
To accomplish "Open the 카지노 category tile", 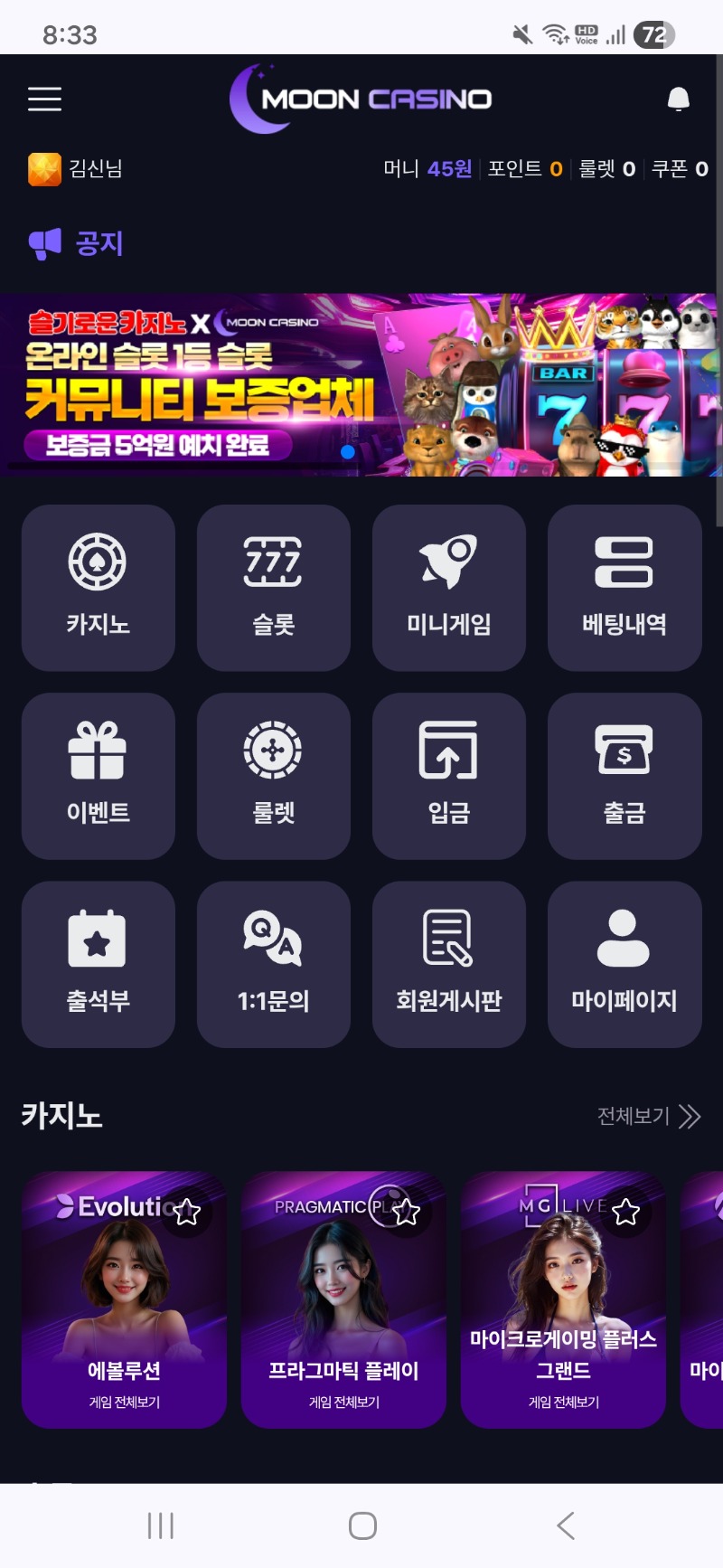I will click(99, 588).
